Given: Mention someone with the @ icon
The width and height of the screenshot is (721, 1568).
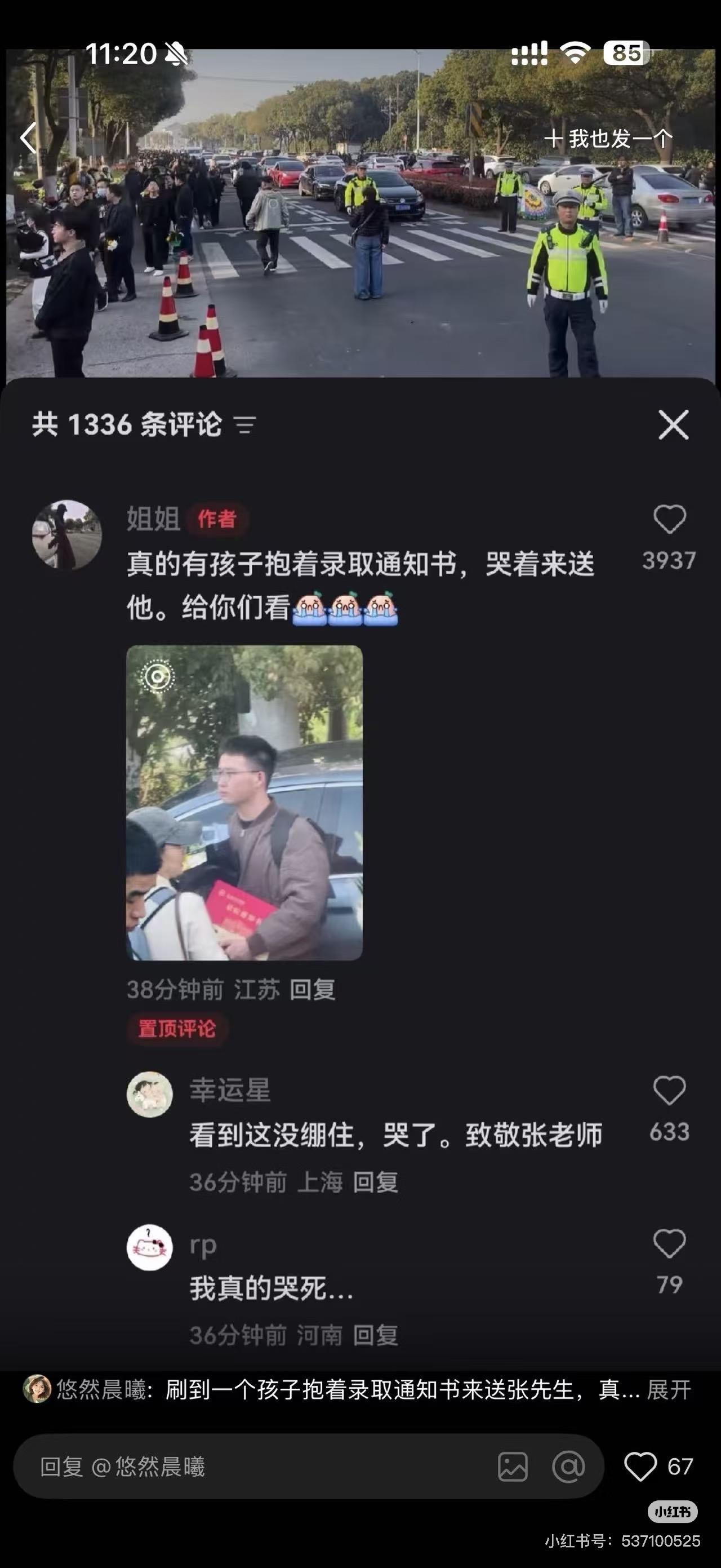Looking at the screenshot, I should 568,1467.
